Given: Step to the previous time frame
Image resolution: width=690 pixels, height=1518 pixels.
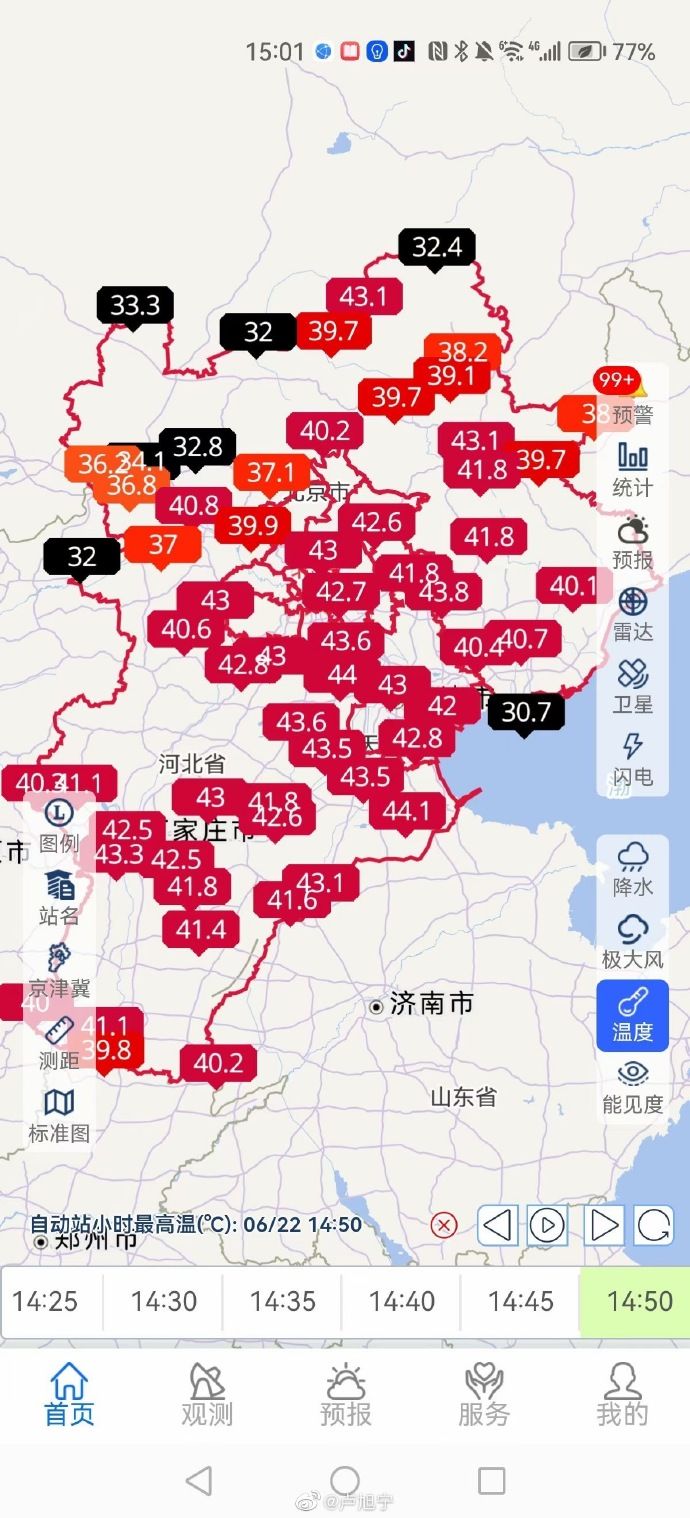Looking at the screenshot, I should 498,1225.
